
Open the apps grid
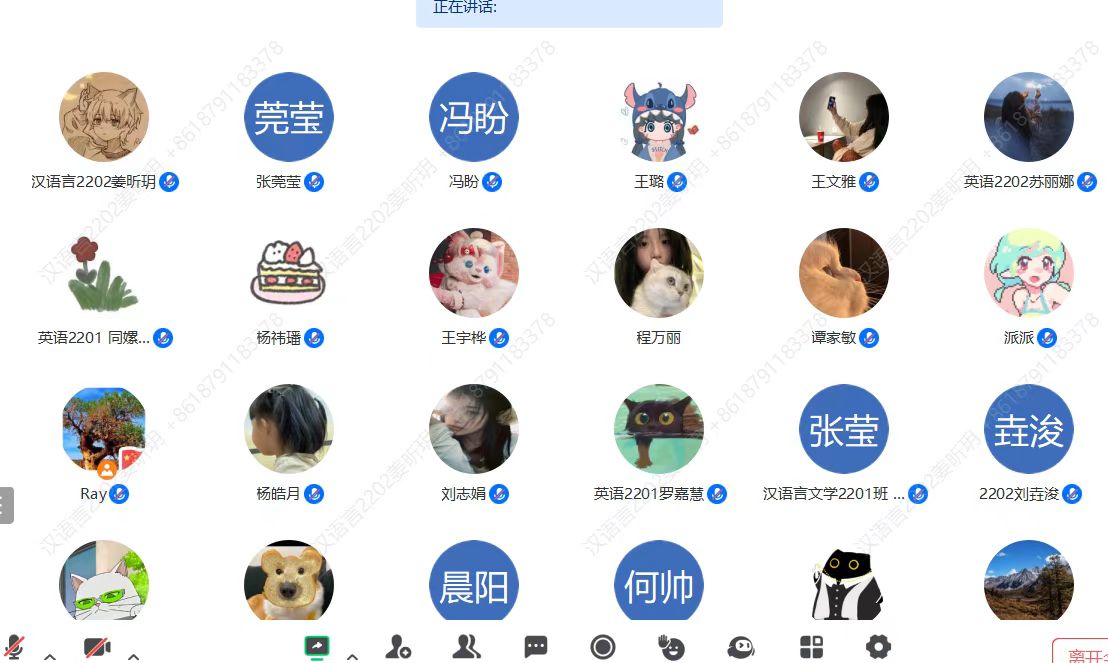point(812,647)
